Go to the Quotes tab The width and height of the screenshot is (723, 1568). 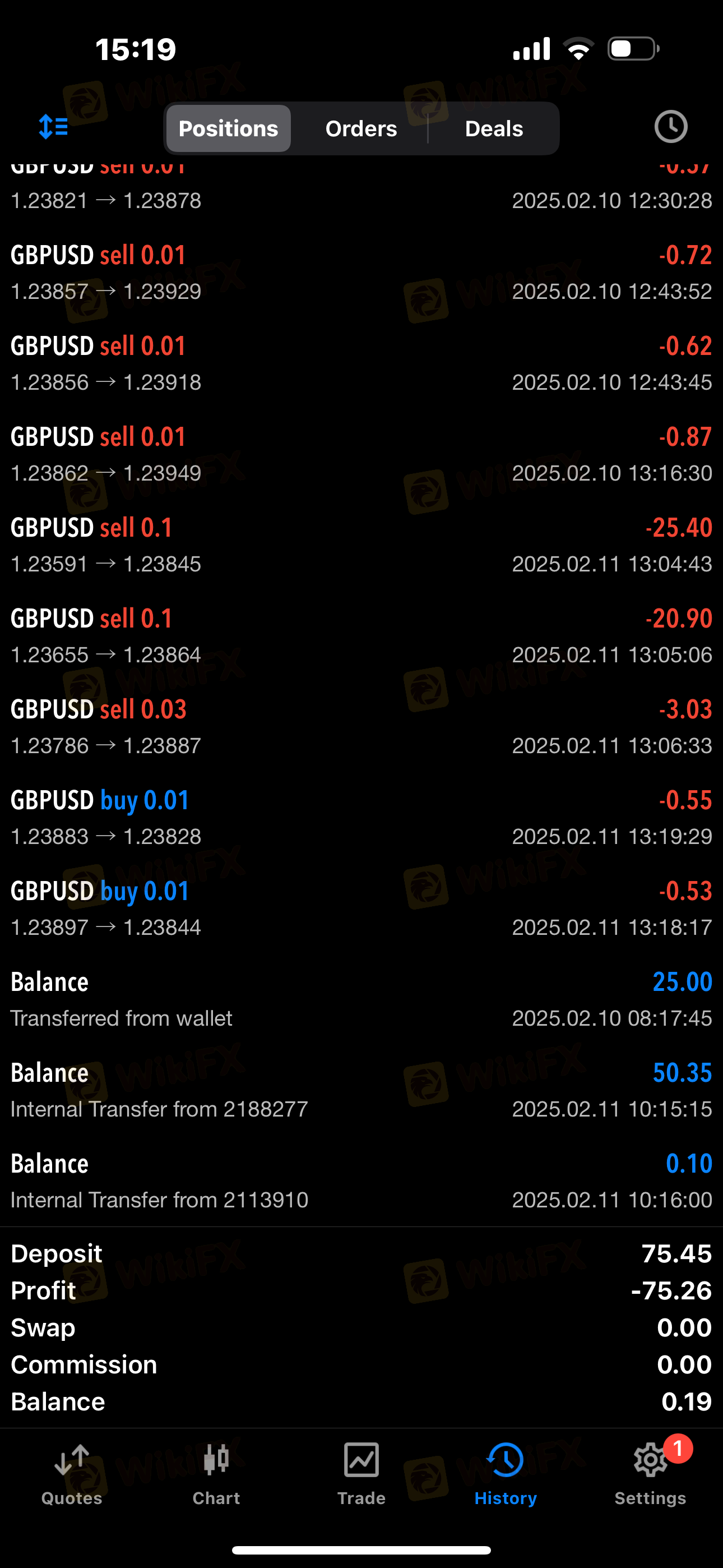[x=72, y=1474]
